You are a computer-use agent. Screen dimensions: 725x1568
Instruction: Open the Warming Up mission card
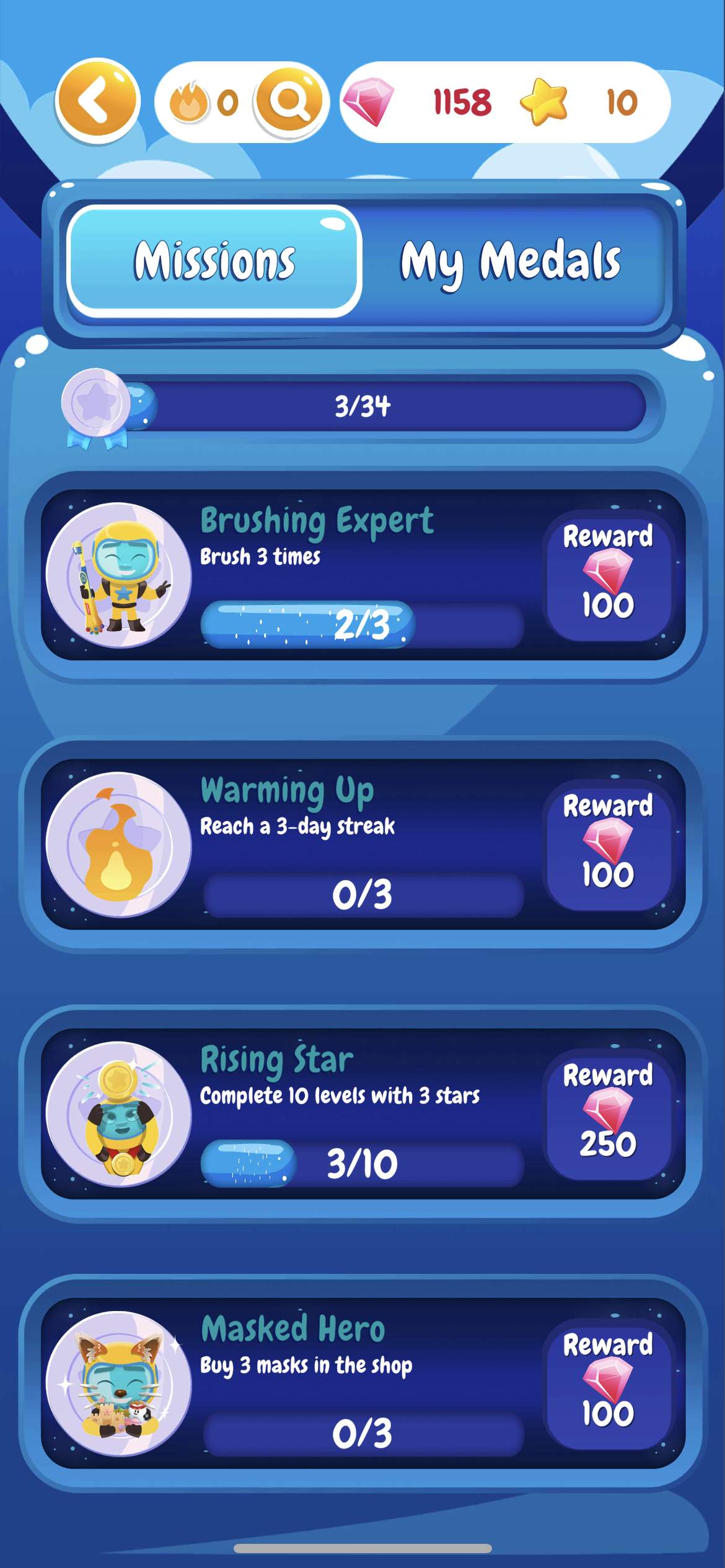click(363, 844)
